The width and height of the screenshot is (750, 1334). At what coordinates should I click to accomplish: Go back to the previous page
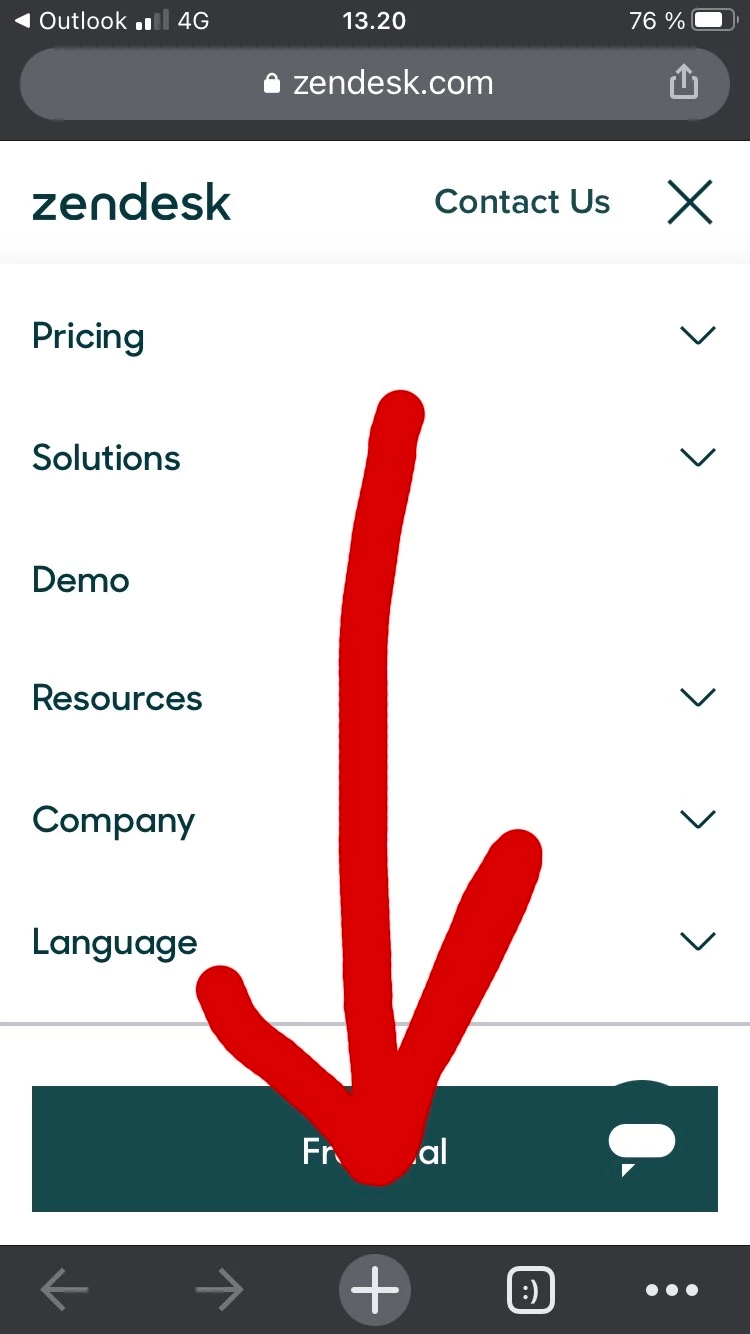point(65,1290)
